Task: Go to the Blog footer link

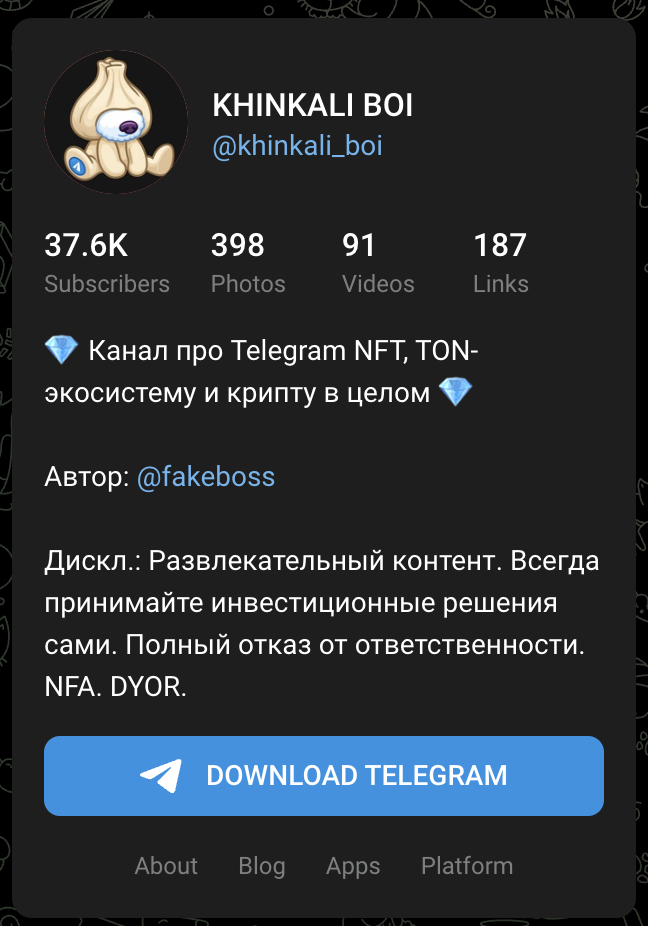Action: [x=262, y=866]
